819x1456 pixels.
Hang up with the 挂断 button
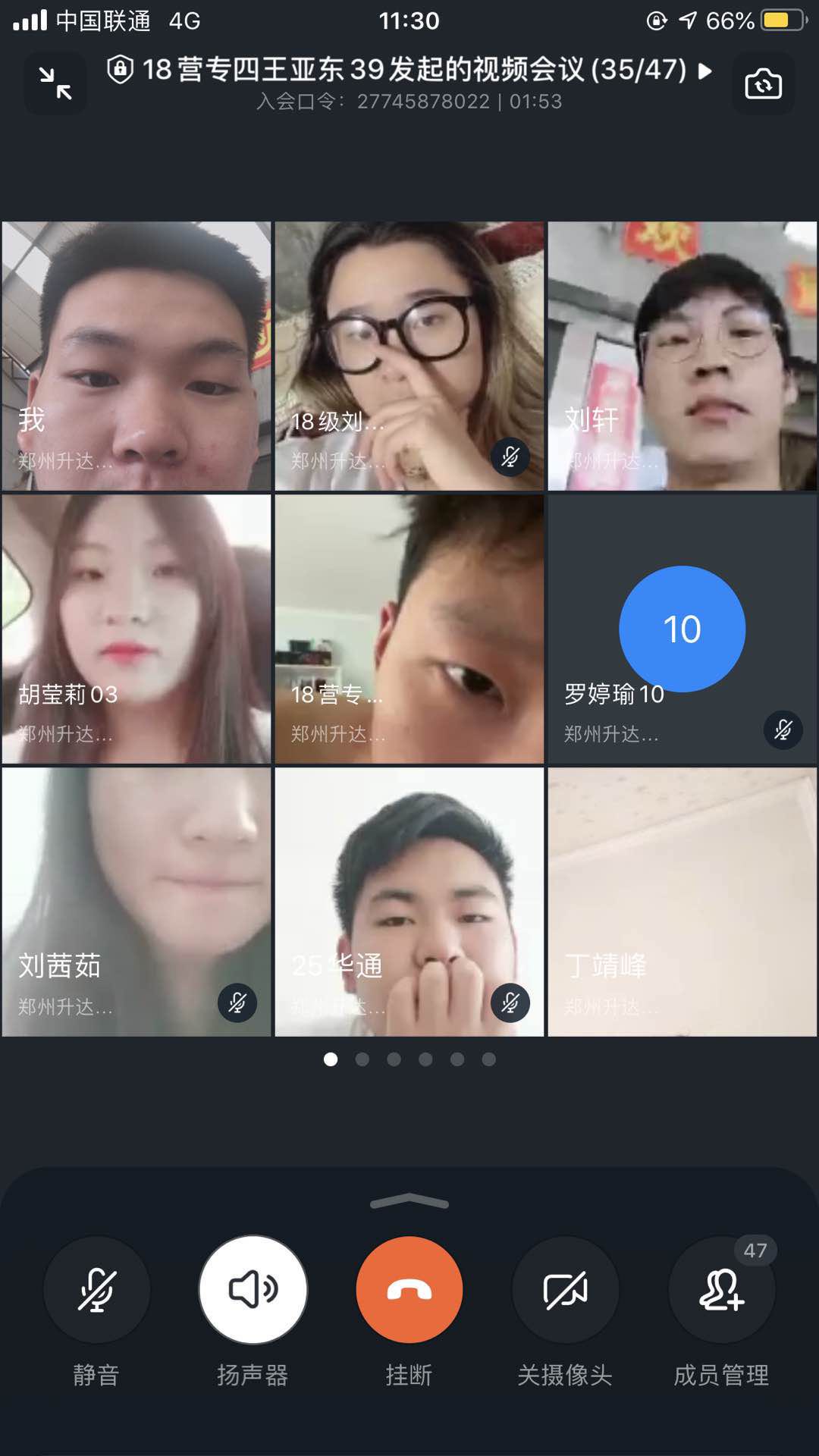(x=409, y=1289)
